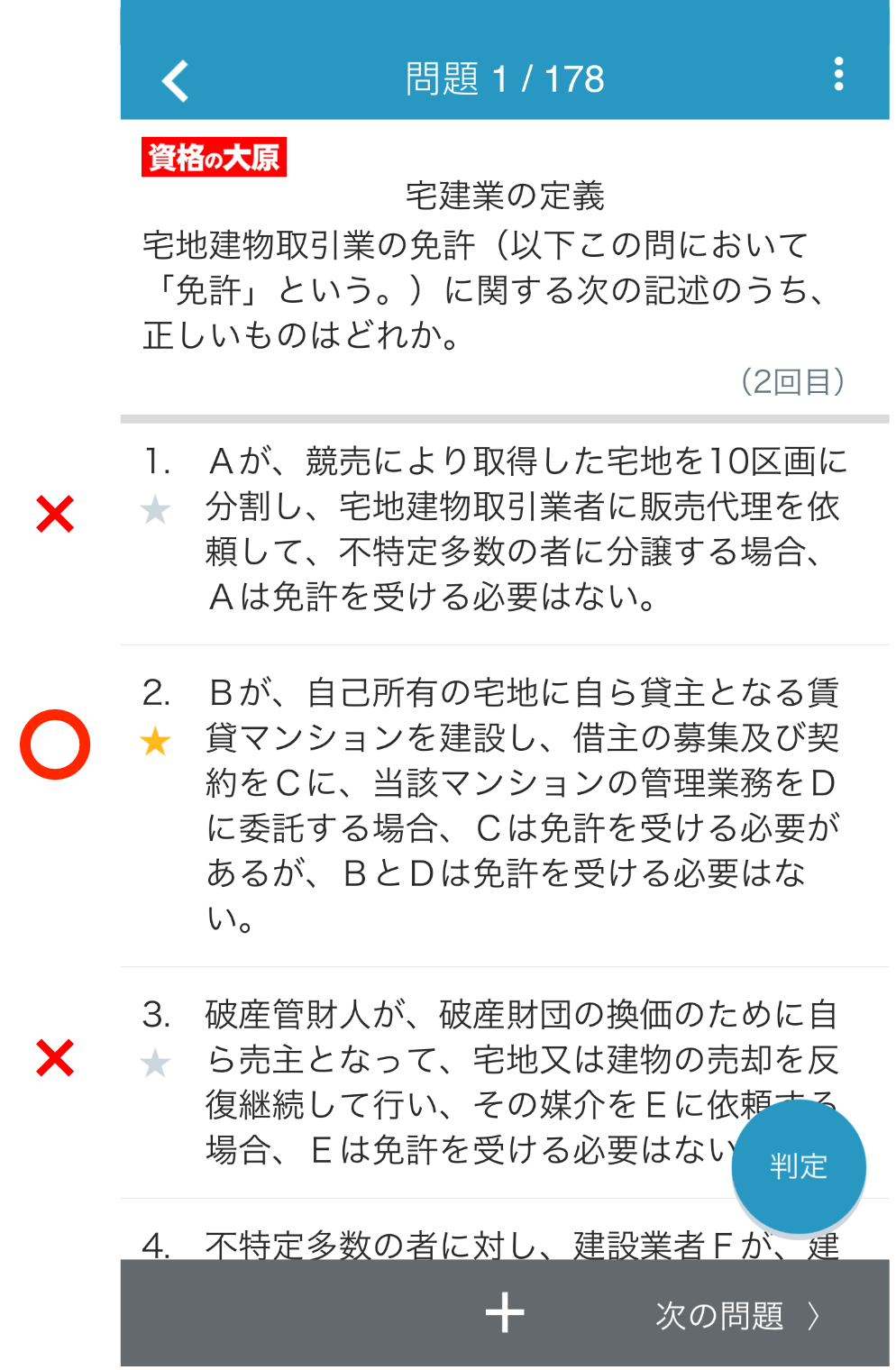Go to 次の問題 next question
896x1370 pixels.
click(x=736, y=1316)
